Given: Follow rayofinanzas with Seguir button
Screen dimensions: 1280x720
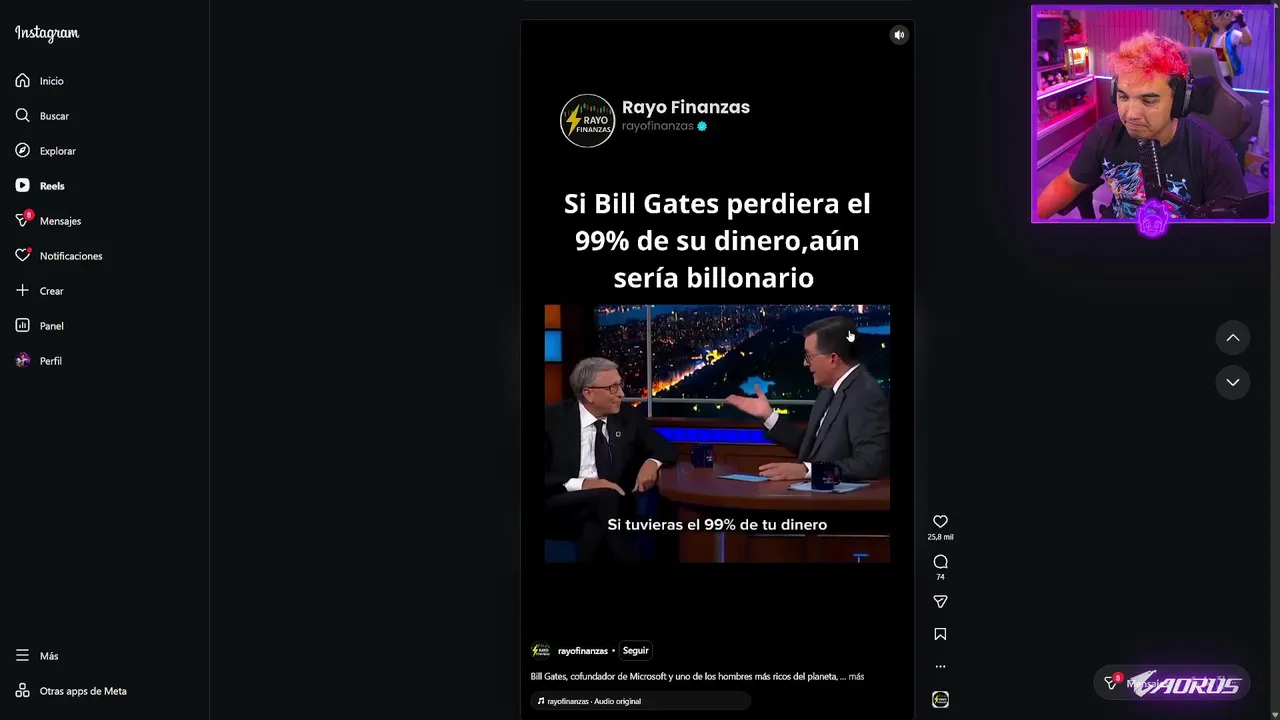Looking at the screenshot, I should (x=635, y=651).
